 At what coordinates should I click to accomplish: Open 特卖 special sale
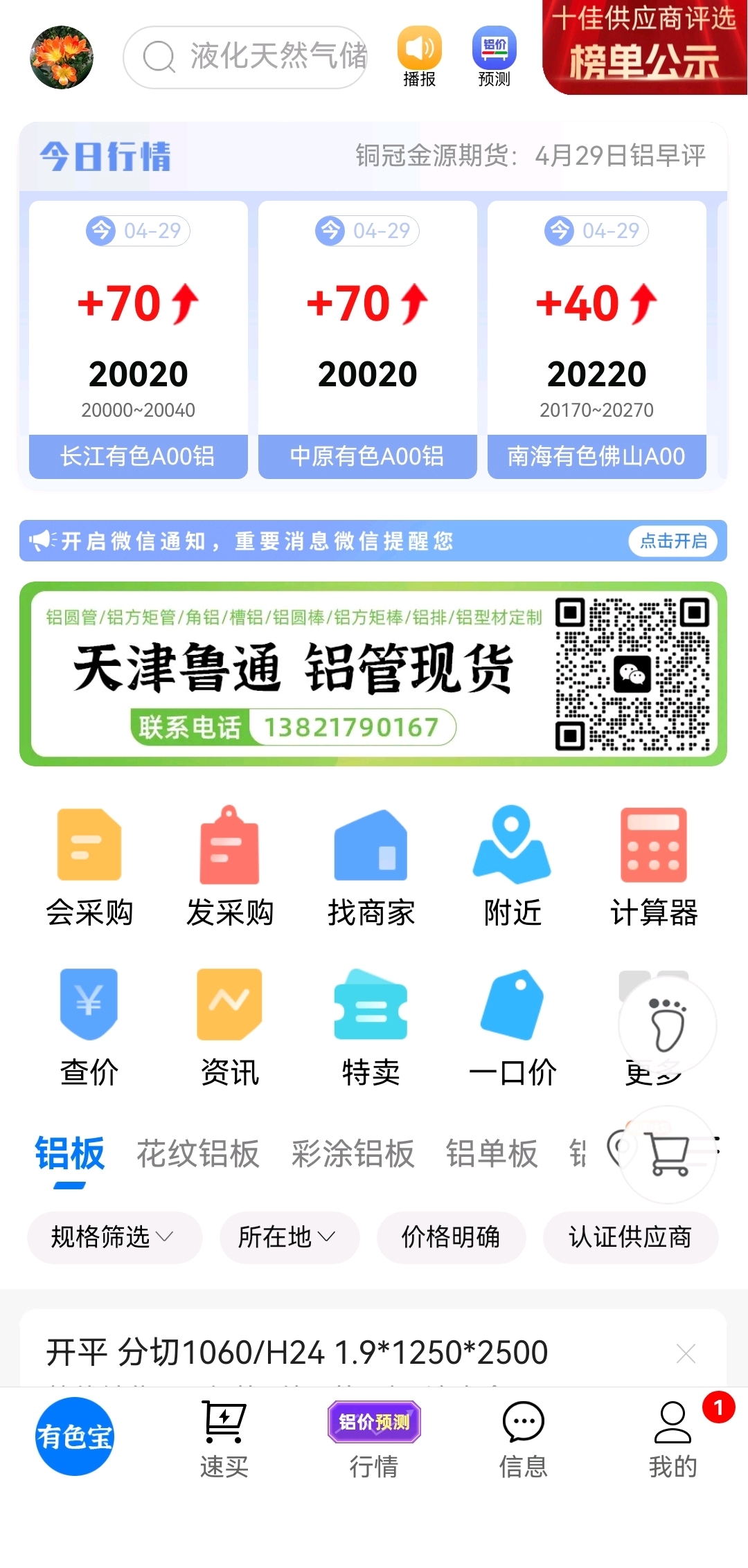[x=371, y=1027]
